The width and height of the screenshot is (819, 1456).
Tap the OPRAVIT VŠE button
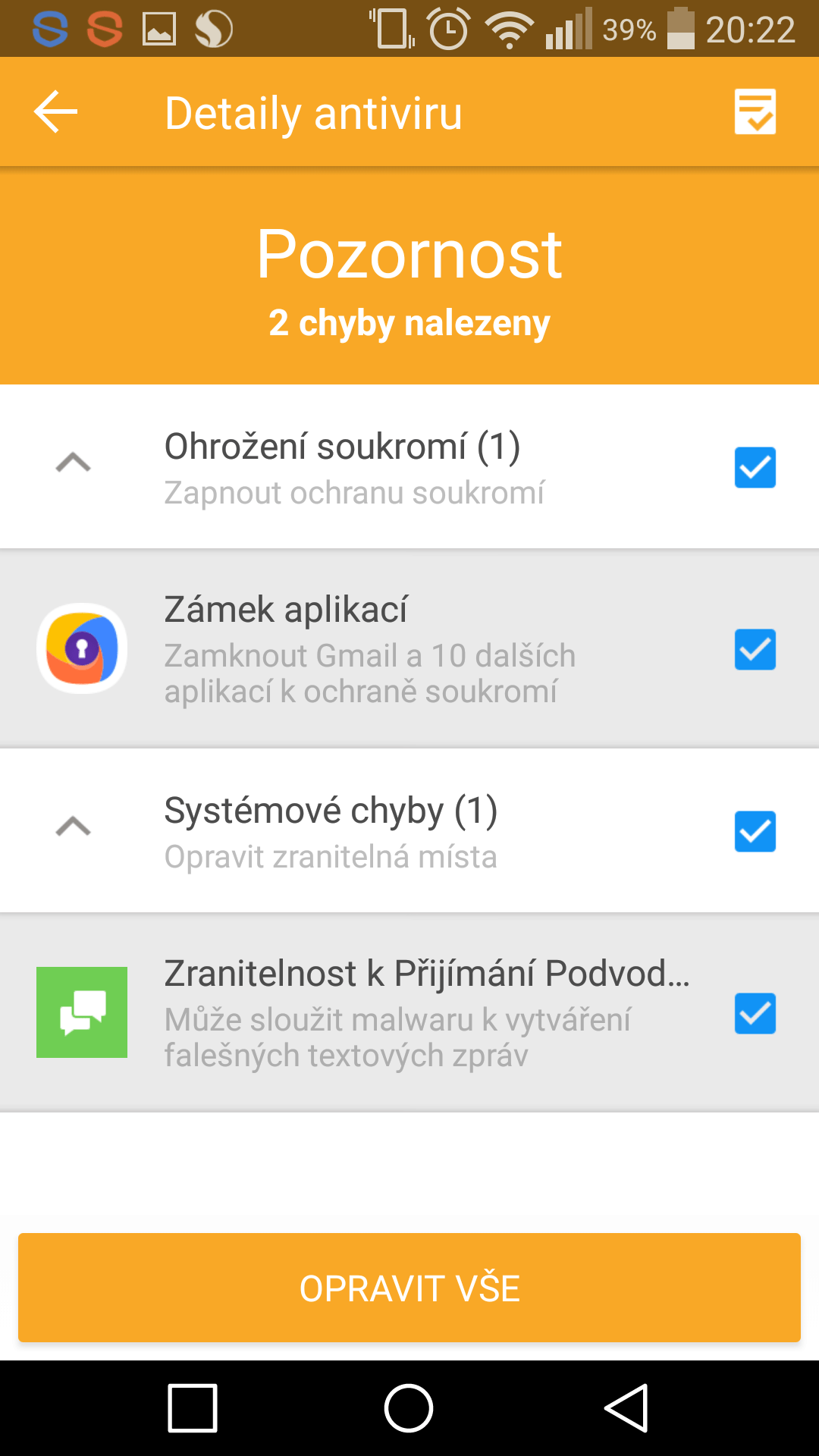pos(409,1288)
